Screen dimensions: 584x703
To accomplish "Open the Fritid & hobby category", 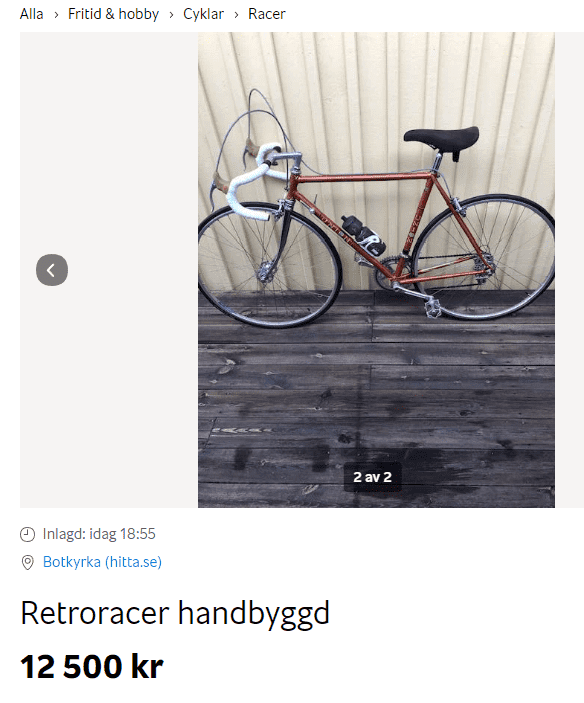I will pos(113,14).
